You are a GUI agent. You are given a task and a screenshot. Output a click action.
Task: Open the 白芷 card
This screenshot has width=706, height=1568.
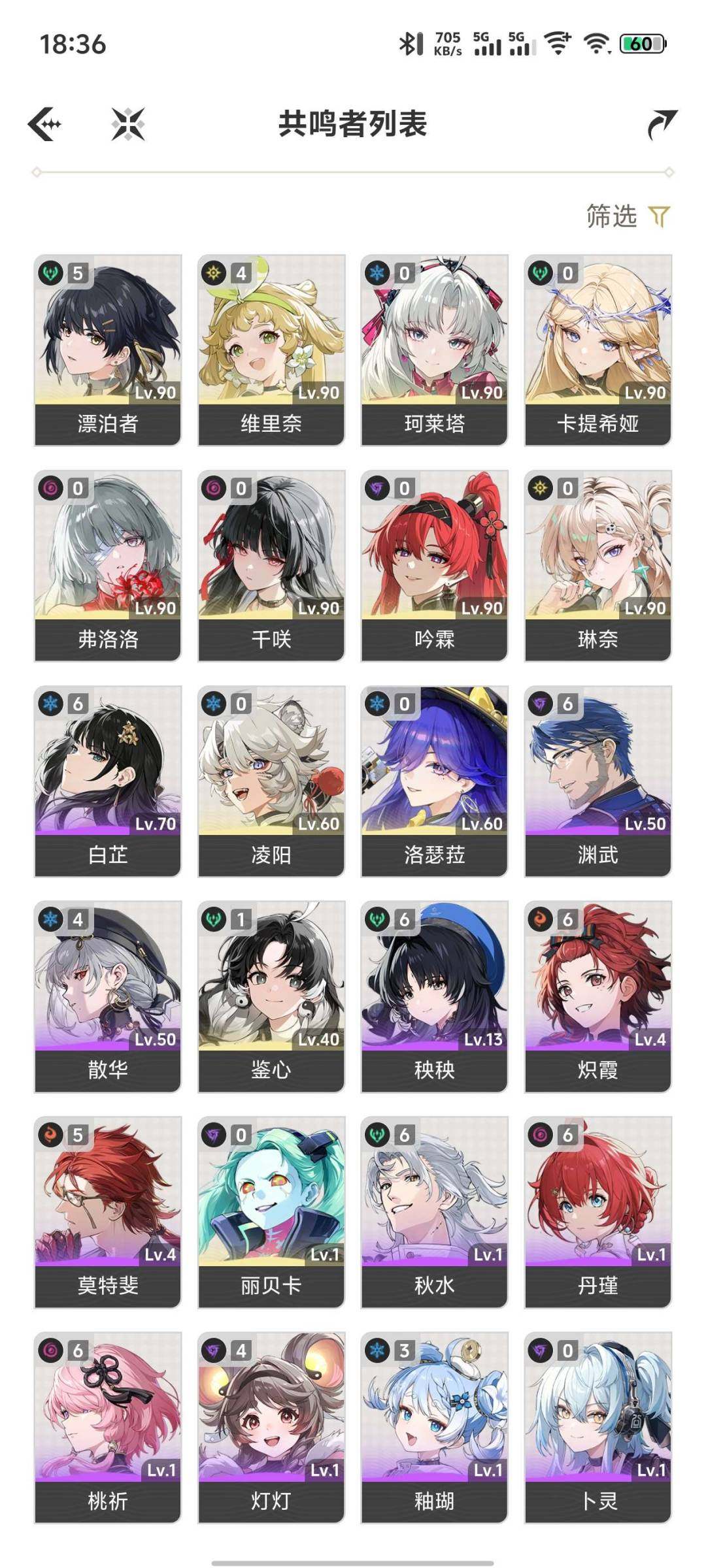108,781
